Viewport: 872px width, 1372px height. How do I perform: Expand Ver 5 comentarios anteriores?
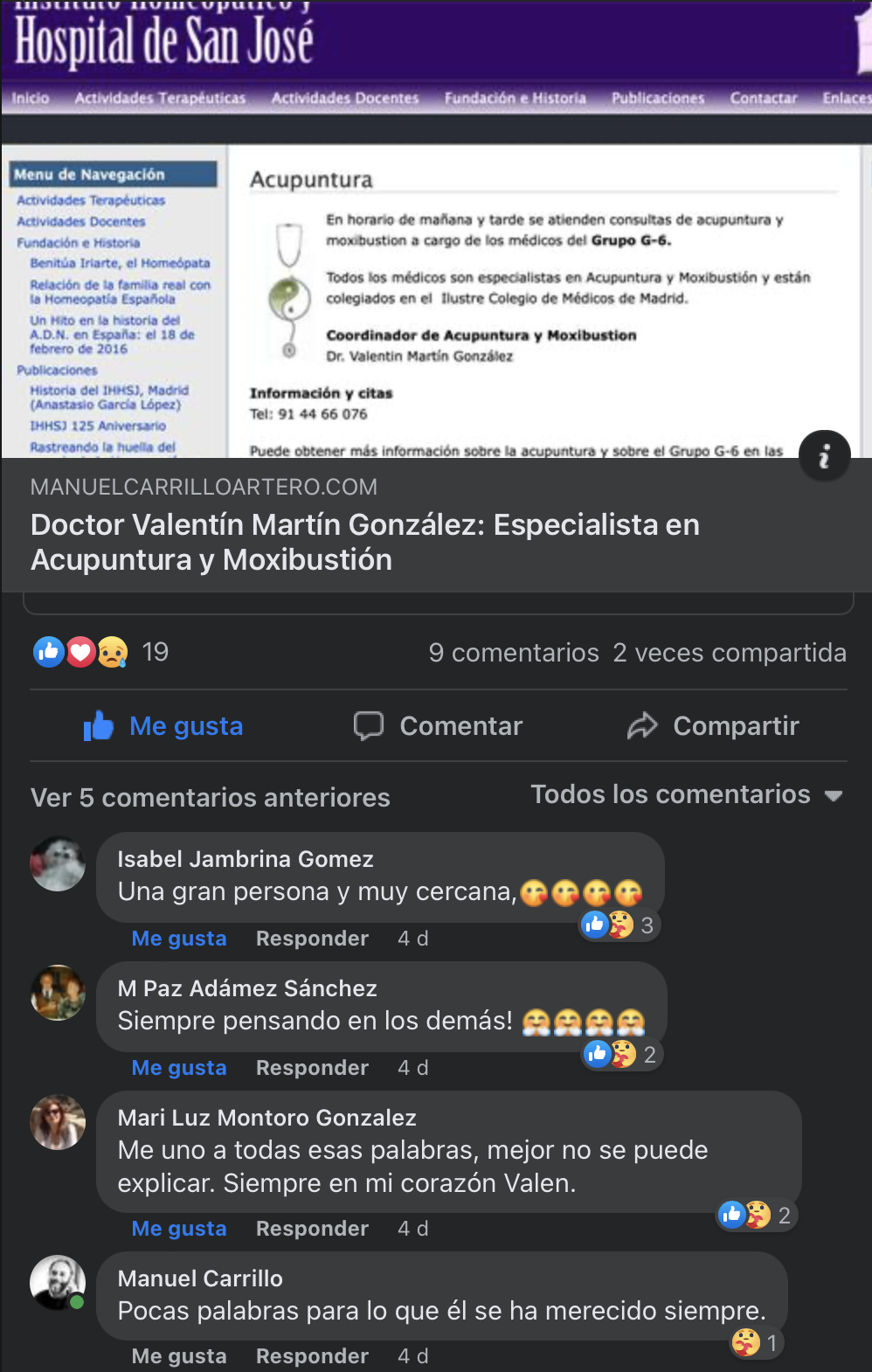[211, 797]
